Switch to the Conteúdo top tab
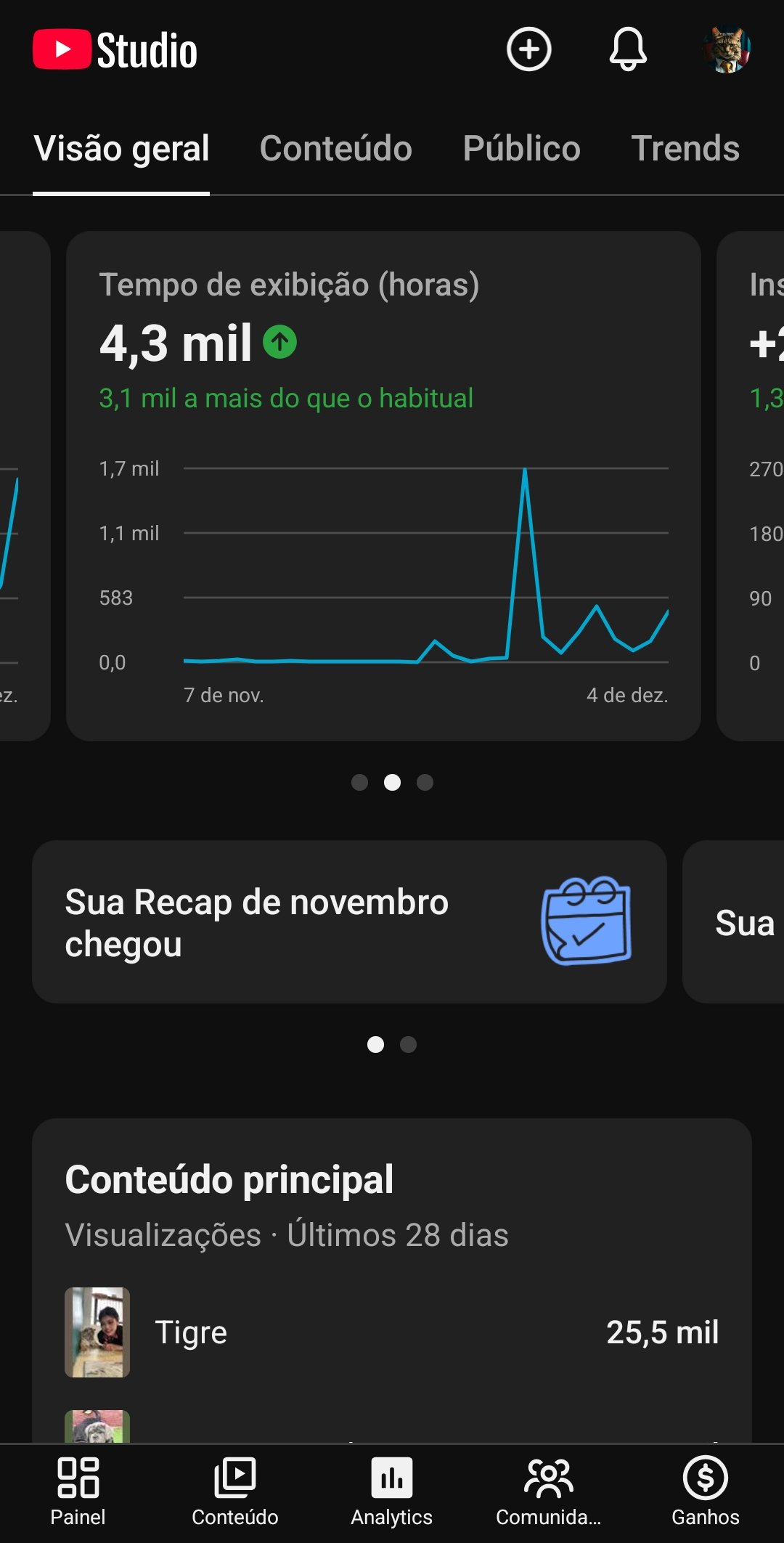This screenshot has height=1543, width=784. [336, 149]
